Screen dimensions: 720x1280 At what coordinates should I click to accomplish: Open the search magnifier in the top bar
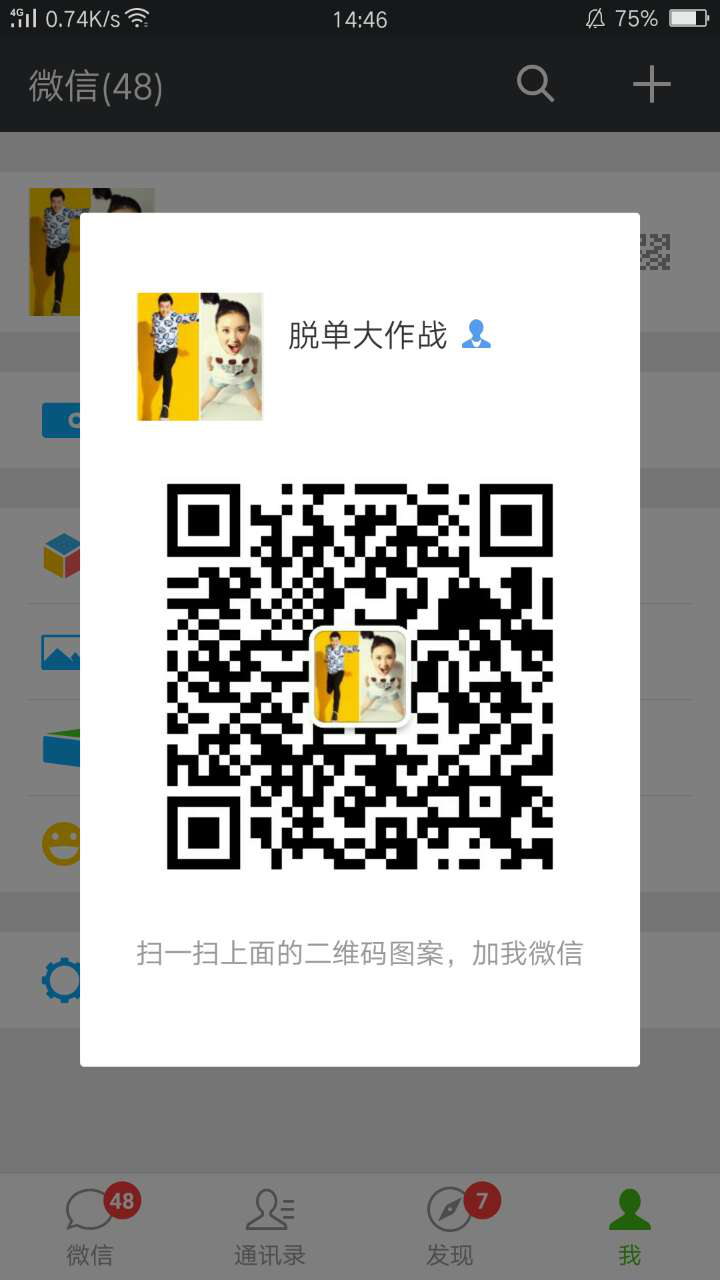pyautogui.click(x=535, y=85)
